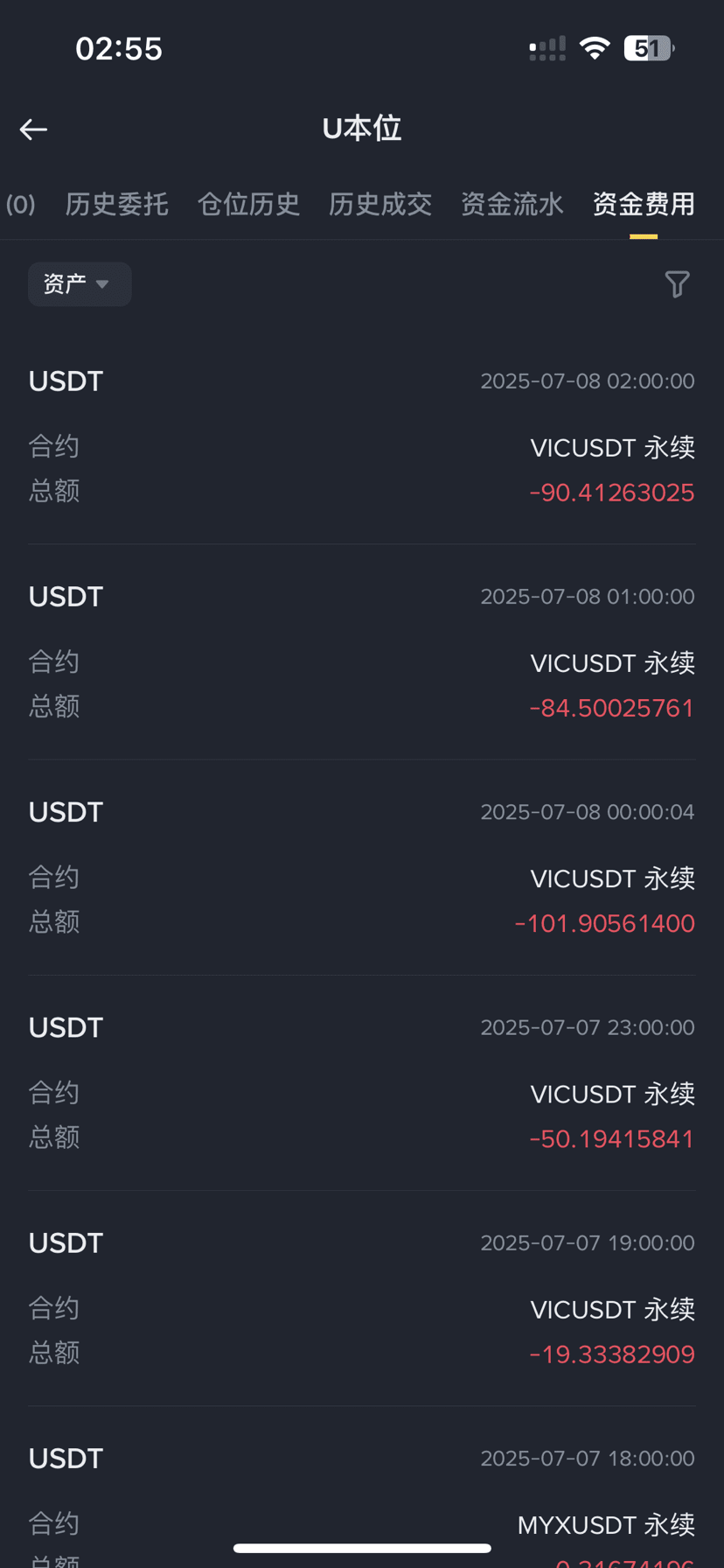Switch to the 历史委托 tab

117,205
